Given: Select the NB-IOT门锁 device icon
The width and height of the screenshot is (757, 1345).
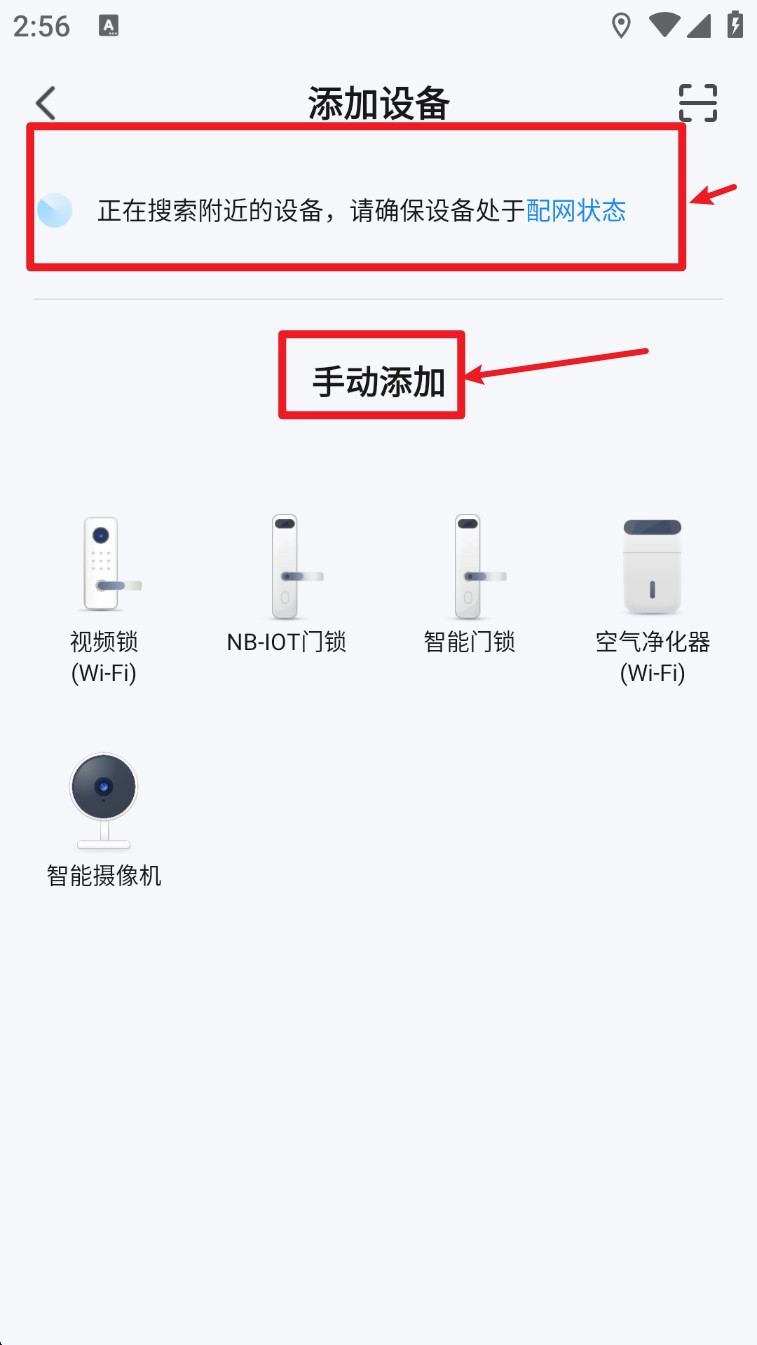Looking at the screenshot, I should (285, 563).
